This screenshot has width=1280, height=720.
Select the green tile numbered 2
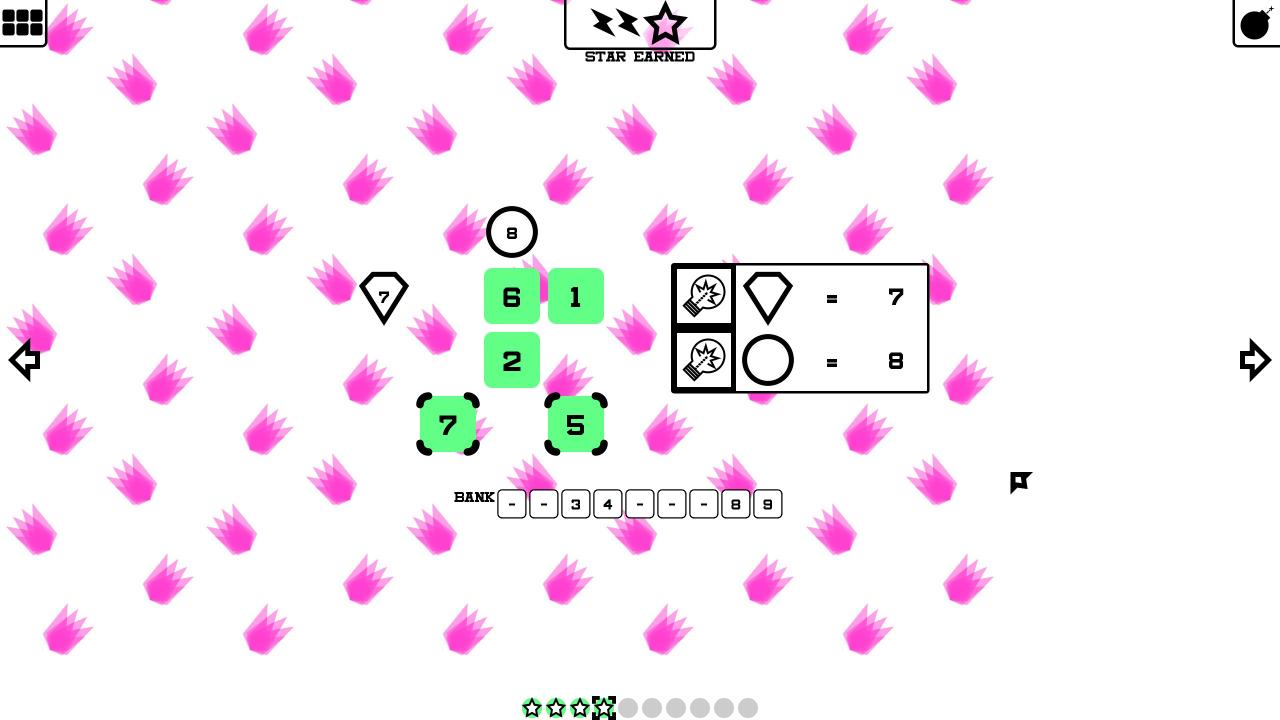click(x=512, y=361)
